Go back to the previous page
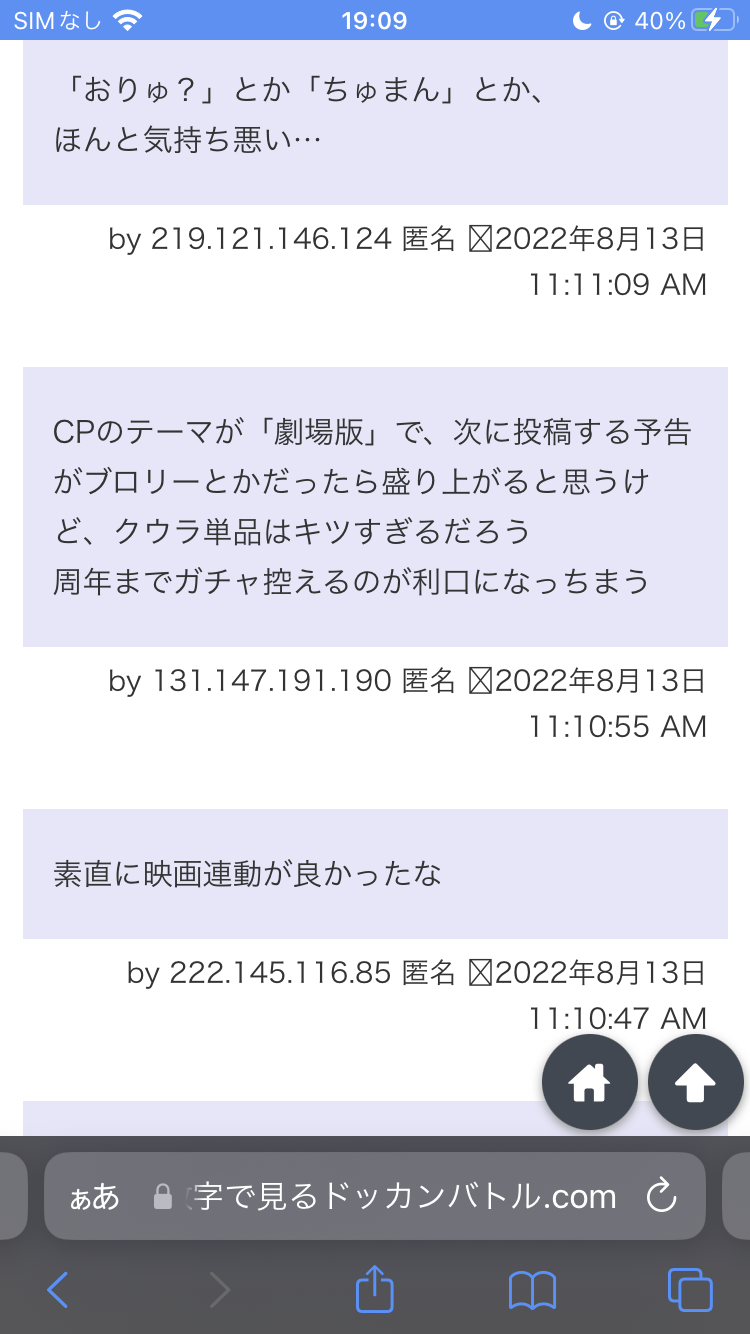The height and width of the screenshot is (1334, 750). [58, 1291]
